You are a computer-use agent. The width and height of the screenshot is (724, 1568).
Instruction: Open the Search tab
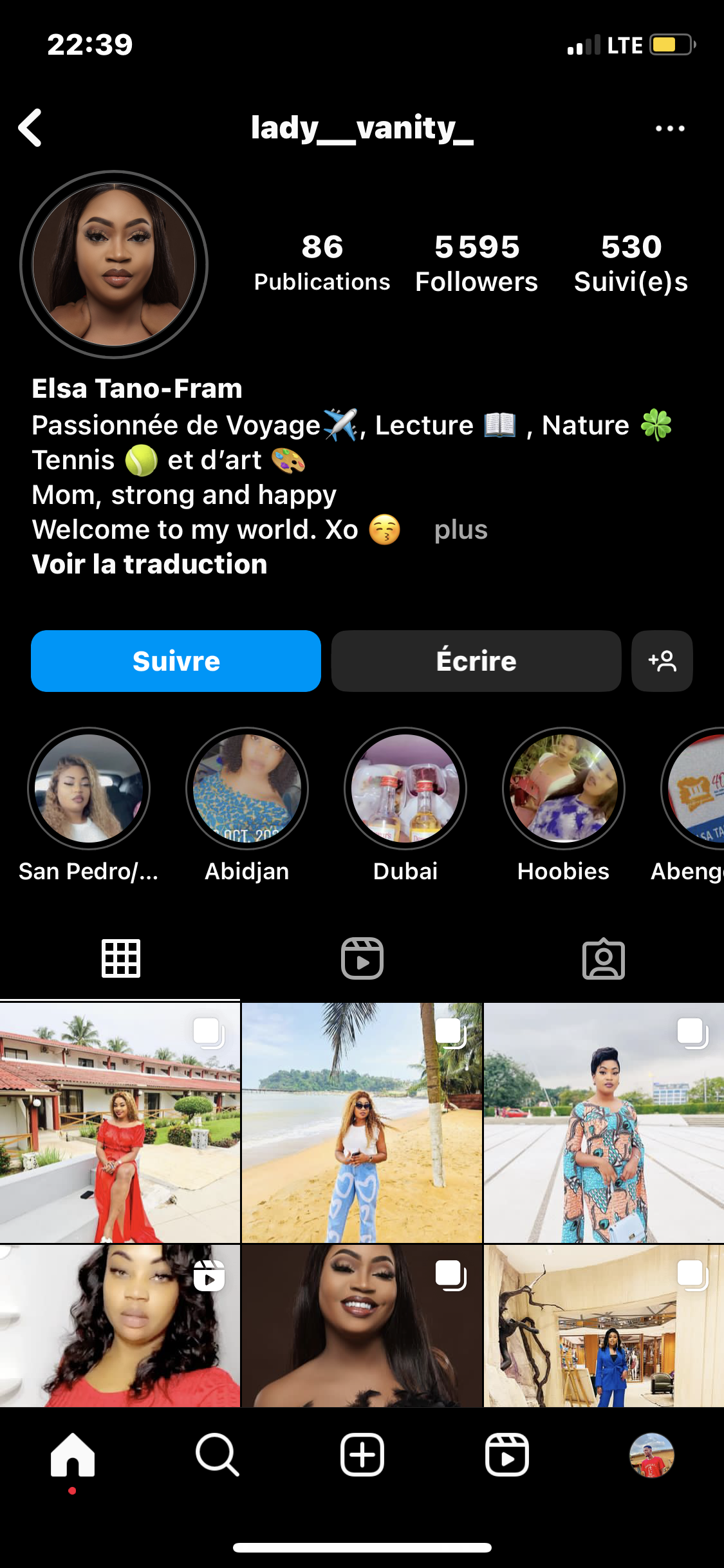point(218,1455)
